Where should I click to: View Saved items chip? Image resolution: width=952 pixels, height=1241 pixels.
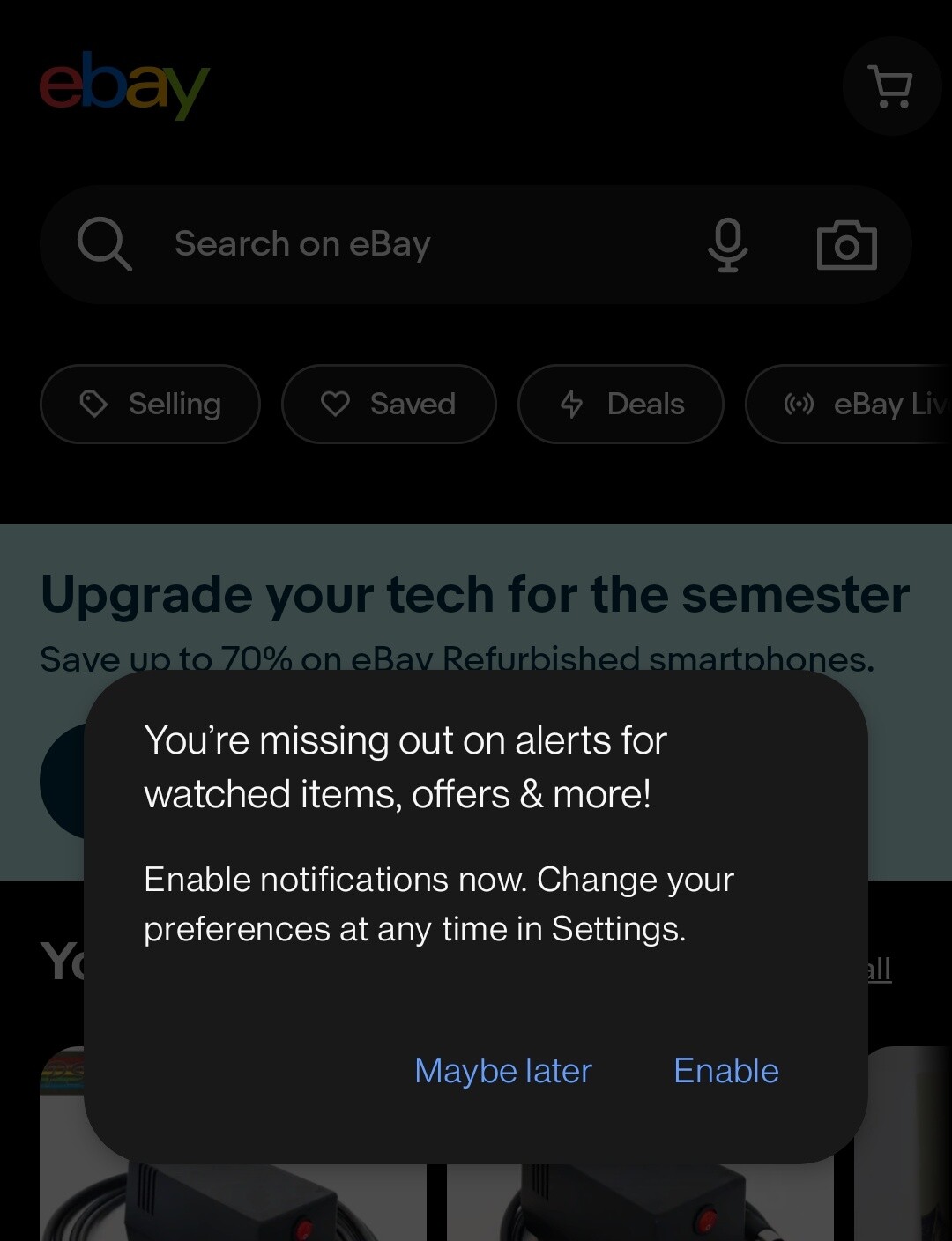pyautogui.click(x=388, y=404)
